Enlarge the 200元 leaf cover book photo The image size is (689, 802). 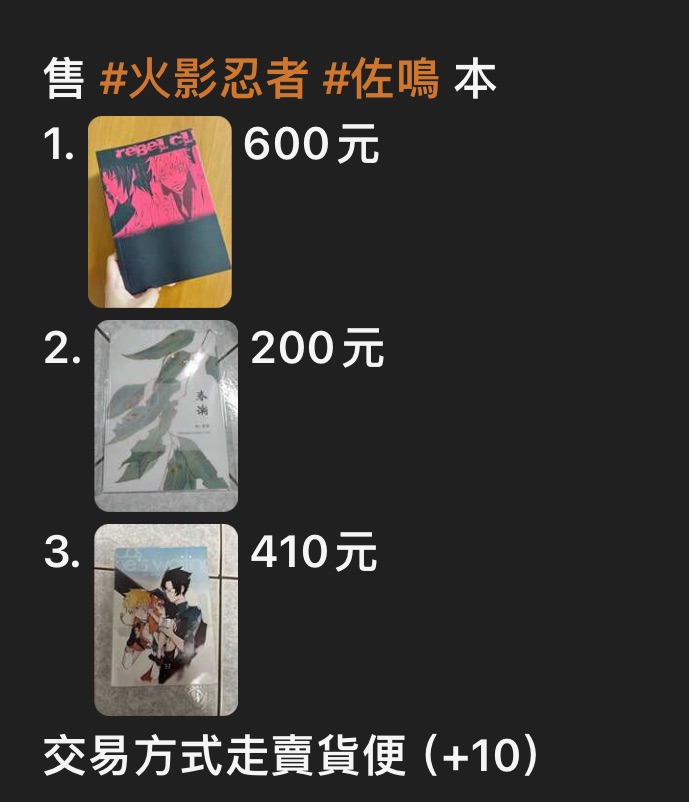(x=166, y=416)
